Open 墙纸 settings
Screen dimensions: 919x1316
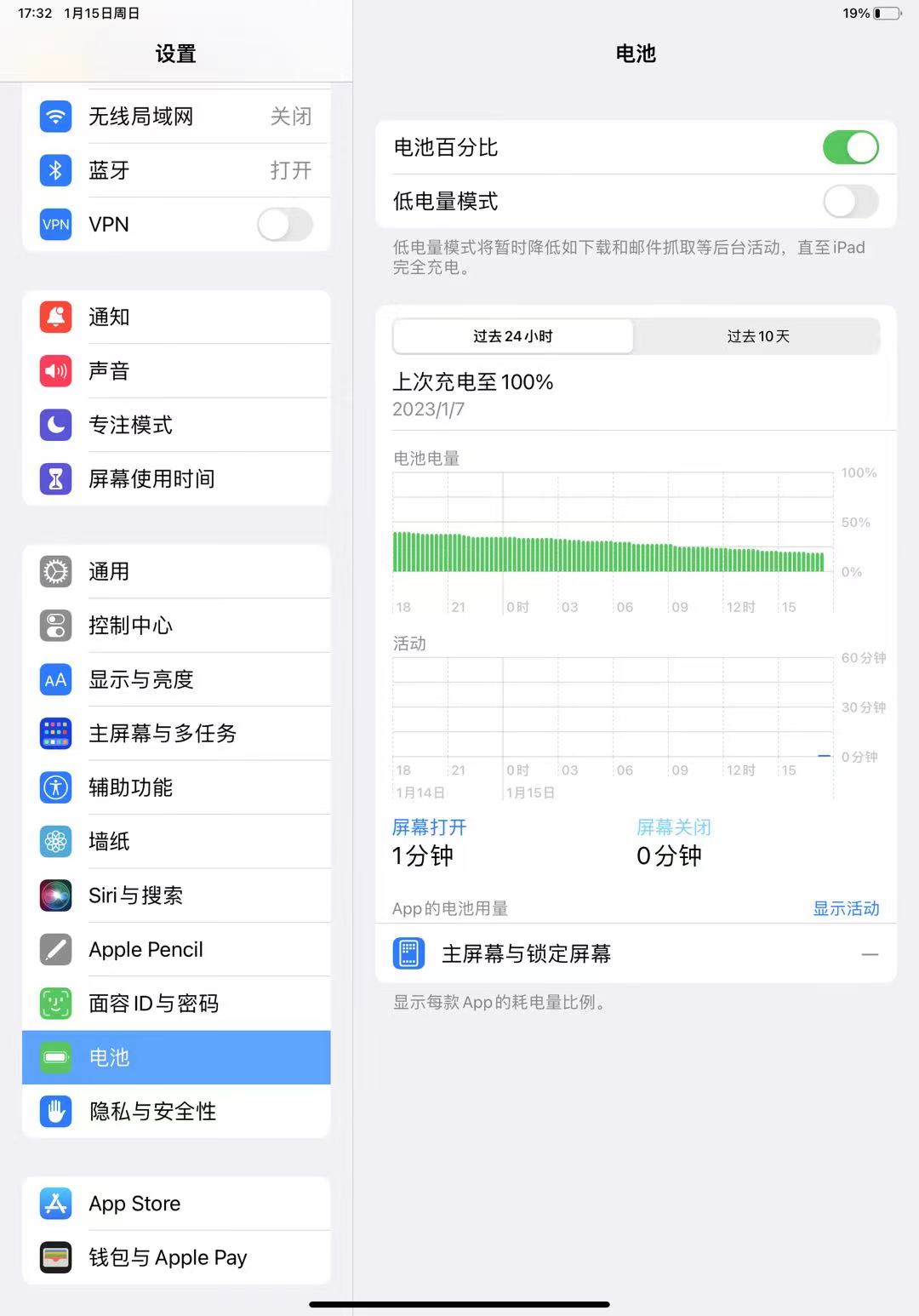176,842
